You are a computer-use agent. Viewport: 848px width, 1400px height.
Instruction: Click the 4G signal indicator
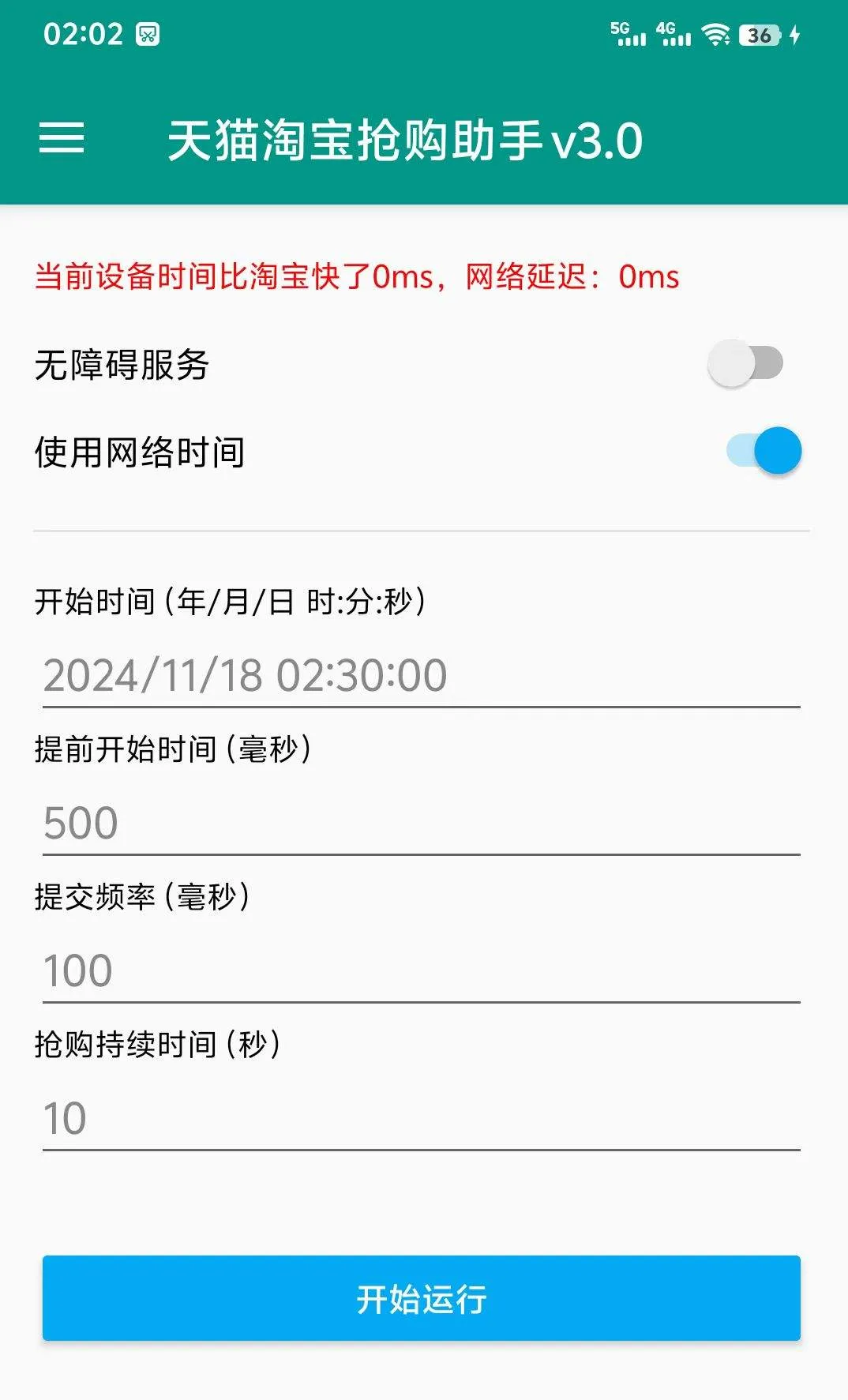coord(673,35)
